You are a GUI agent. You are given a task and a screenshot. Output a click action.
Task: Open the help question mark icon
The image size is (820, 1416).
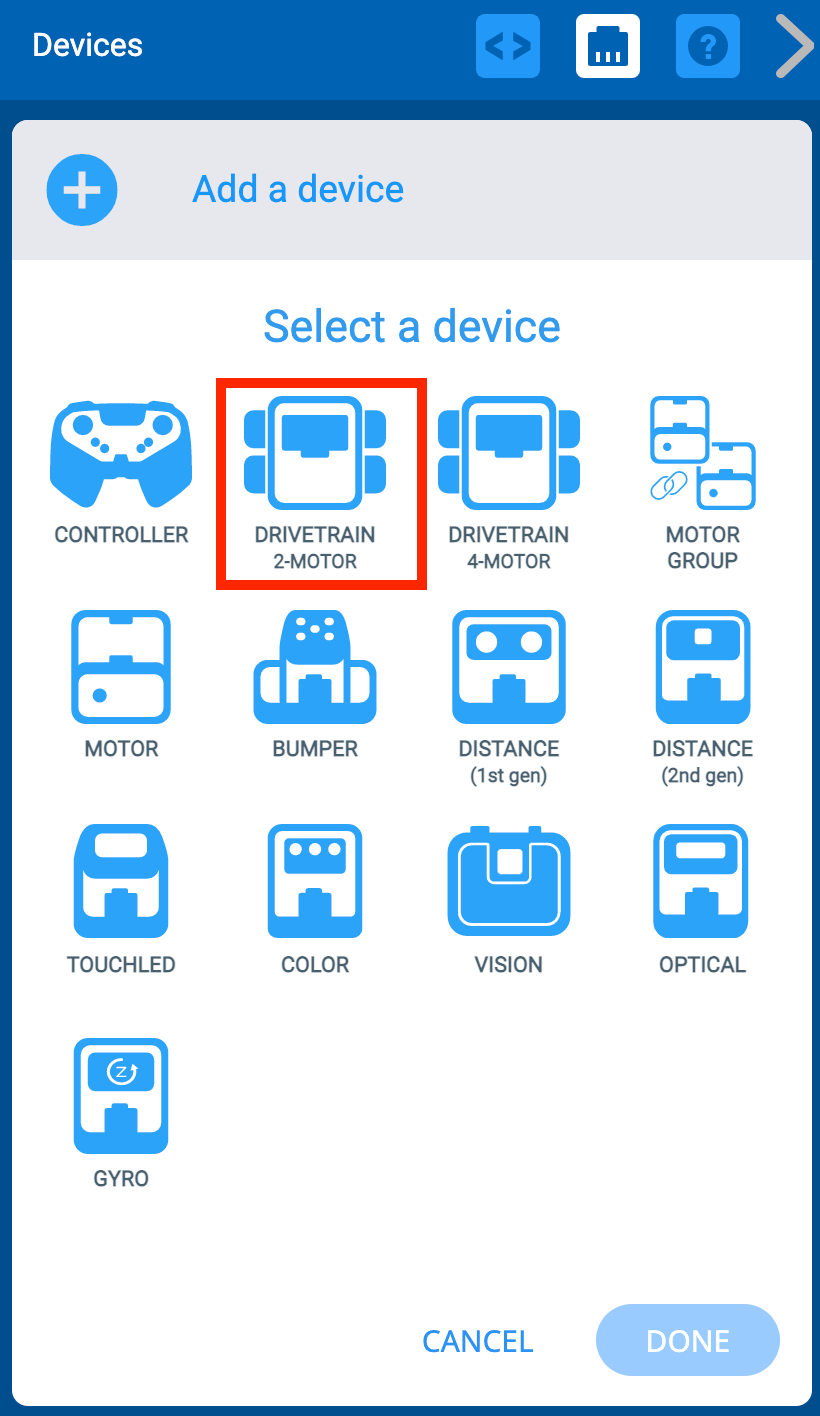[707, 46]
